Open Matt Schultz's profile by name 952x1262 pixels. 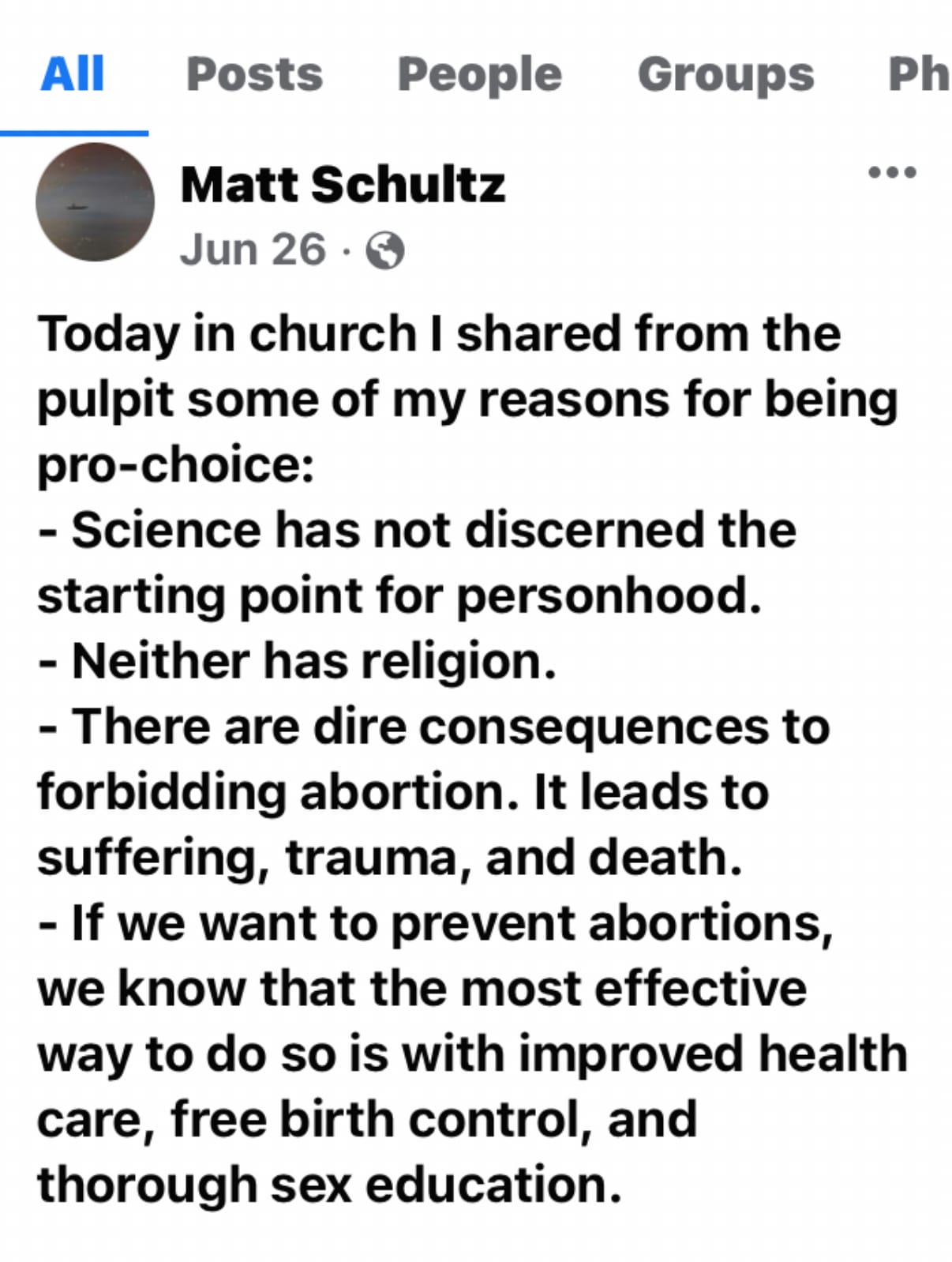[343, 185]
